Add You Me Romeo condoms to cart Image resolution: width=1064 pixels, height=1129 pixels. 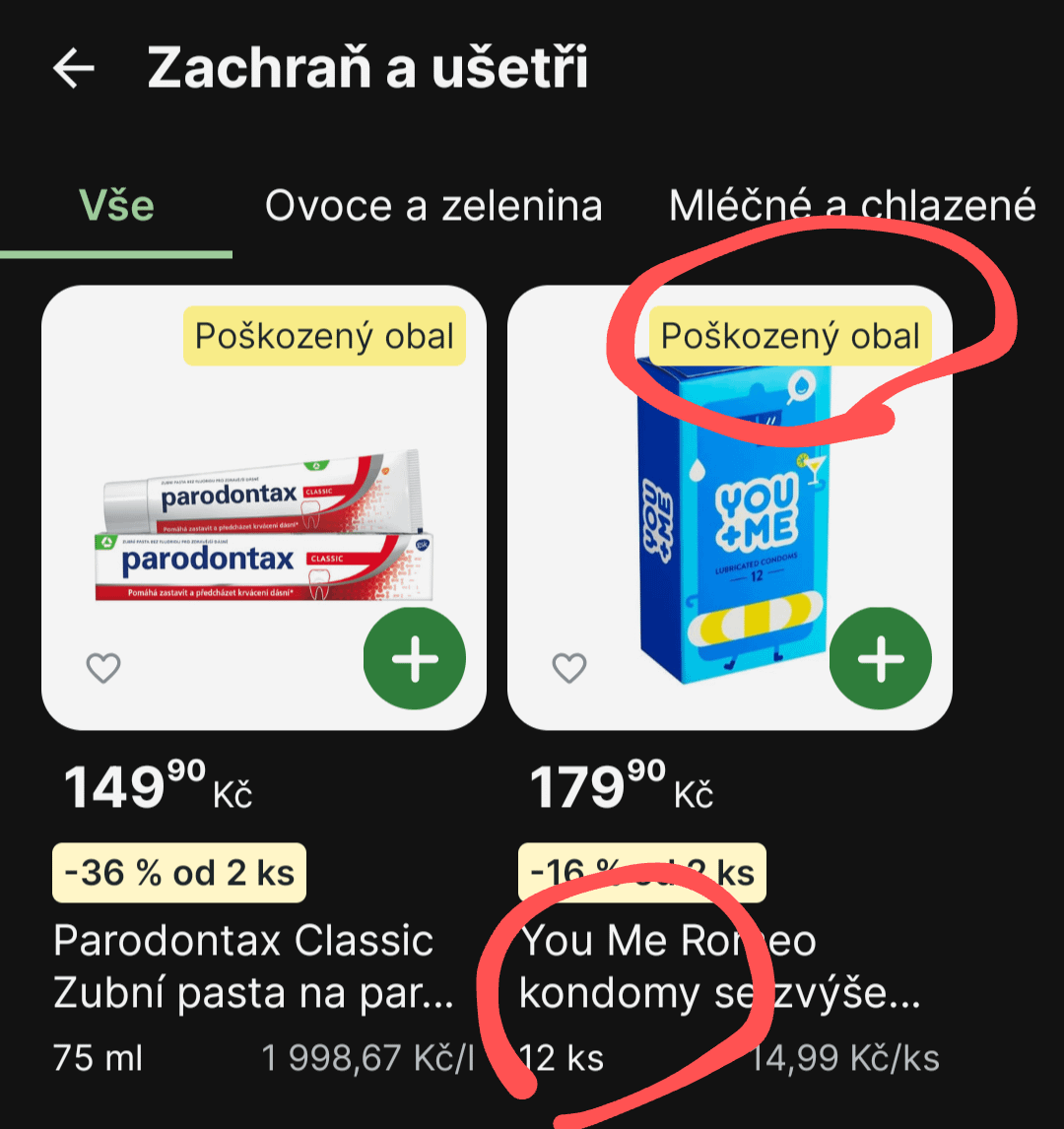point(880,659)
